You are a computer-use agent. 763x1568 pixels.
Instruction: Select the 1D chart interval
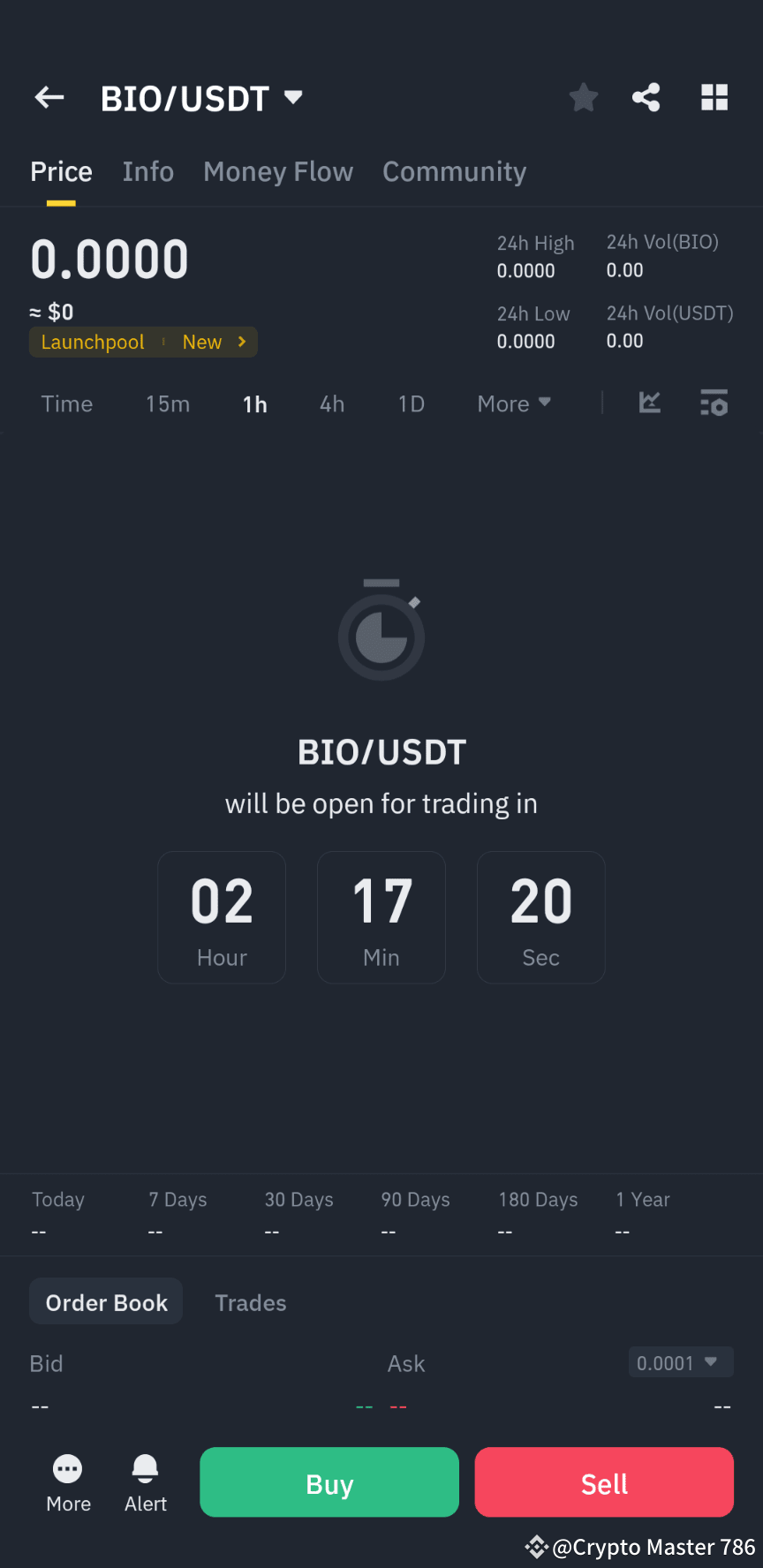click(x=411, y=403)
